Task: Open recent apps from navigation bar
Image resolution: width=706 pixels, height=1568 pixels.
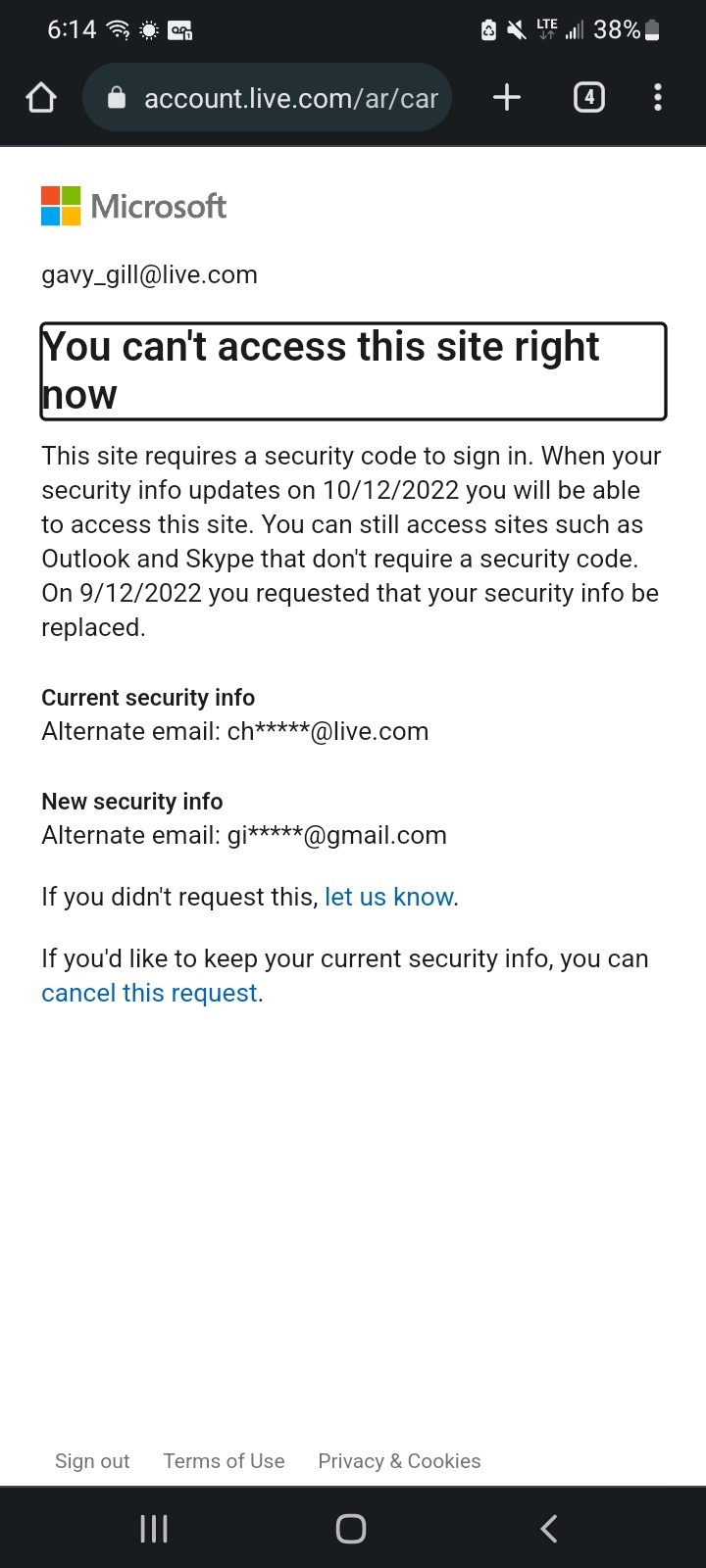Action: coord(154,1528)
